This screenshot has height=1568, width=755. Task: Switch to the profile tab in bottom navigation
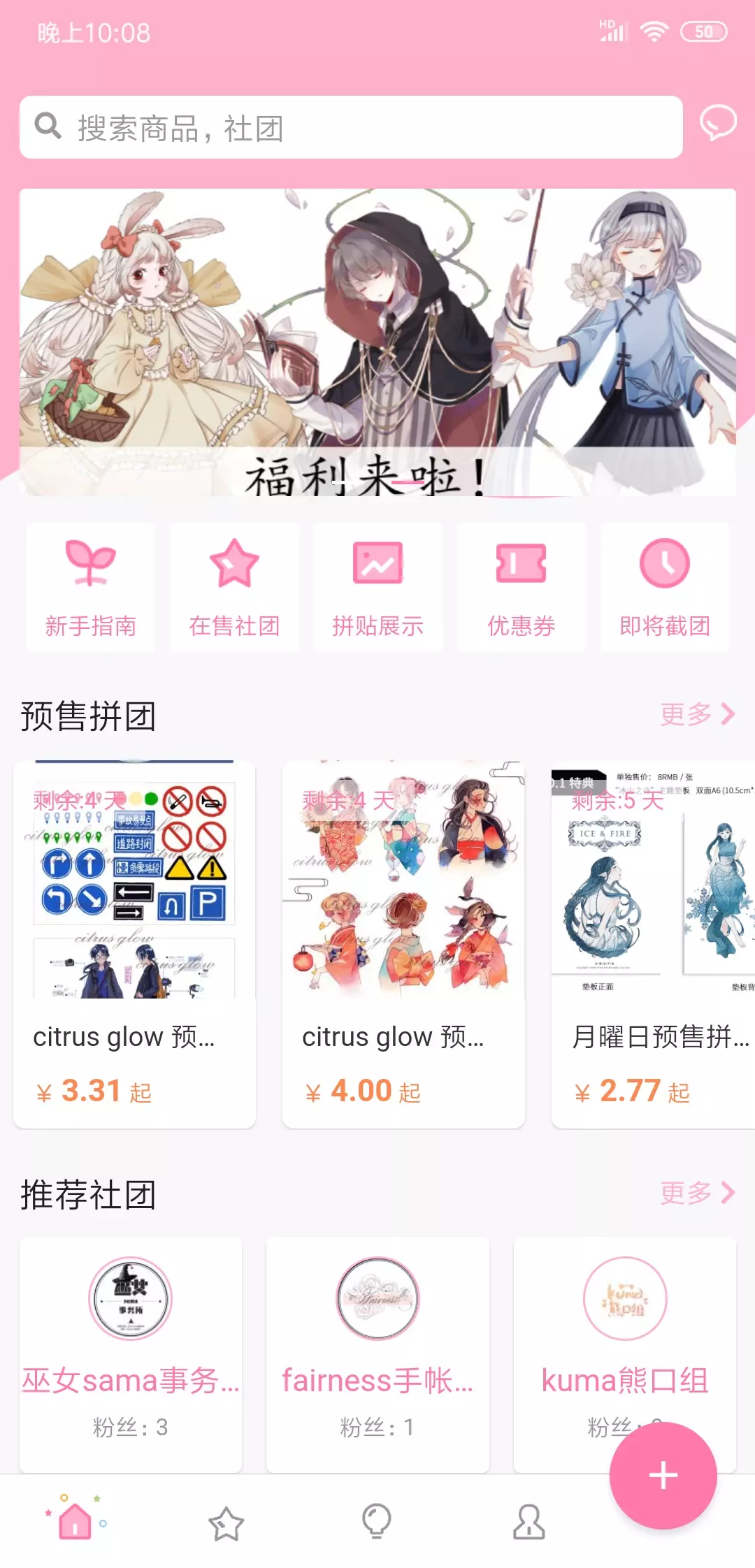point(528,1522)
